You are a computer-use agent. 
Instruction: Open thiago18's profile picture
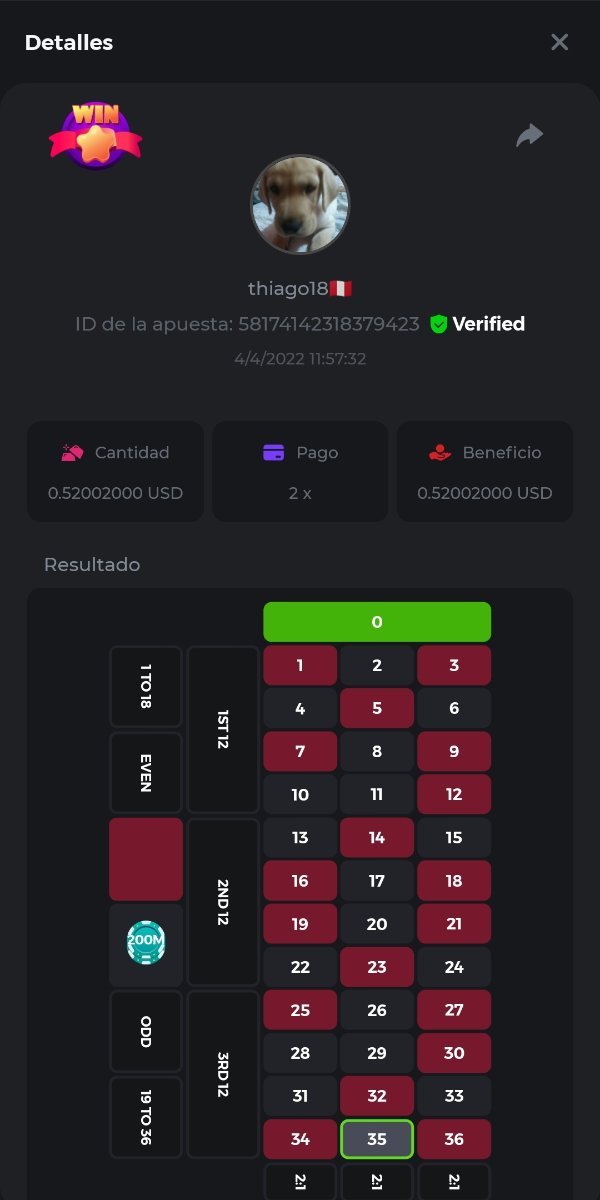point(299,205)
